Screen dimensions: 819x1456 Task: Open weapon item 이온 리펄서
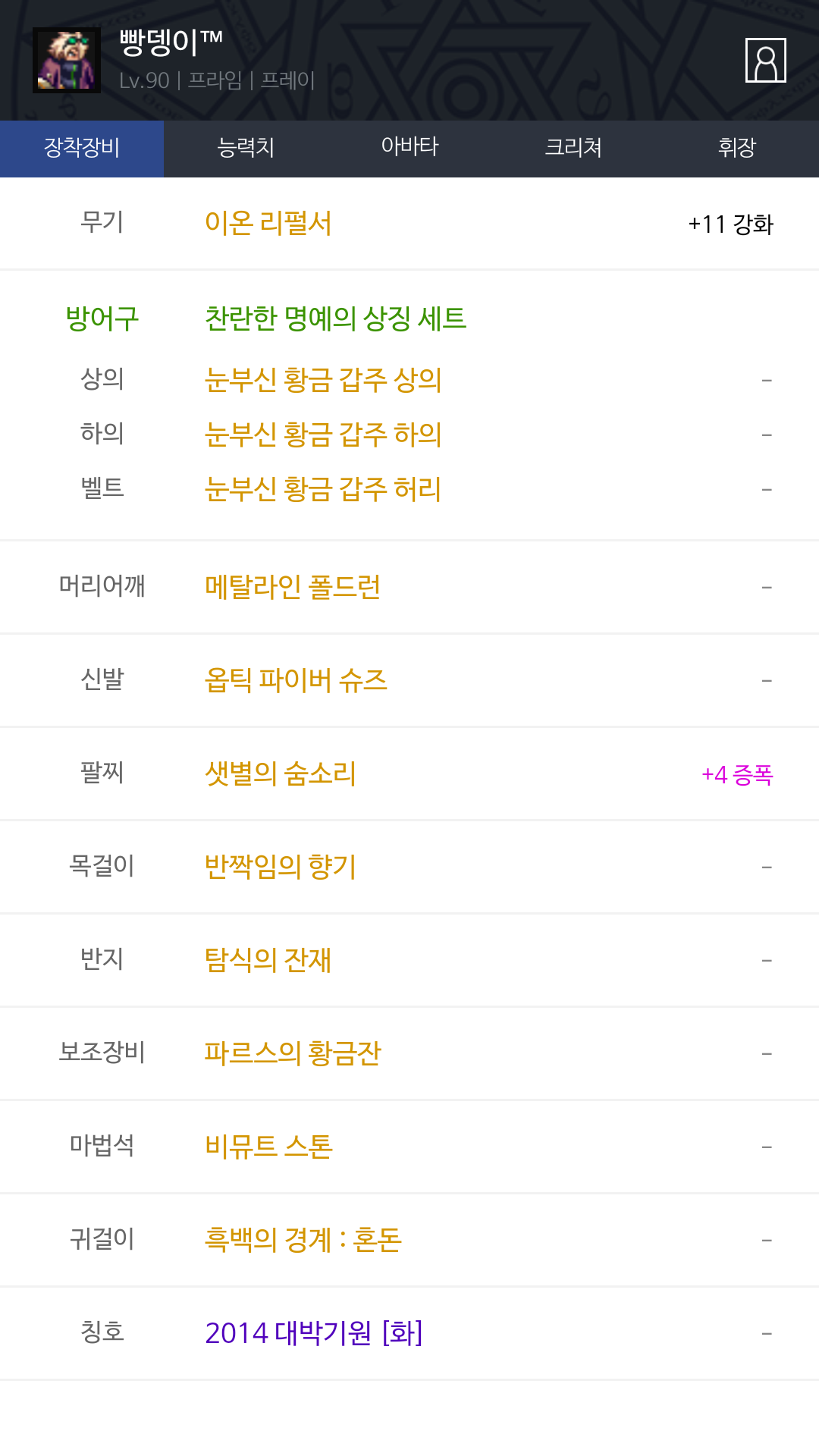point(268,224)
